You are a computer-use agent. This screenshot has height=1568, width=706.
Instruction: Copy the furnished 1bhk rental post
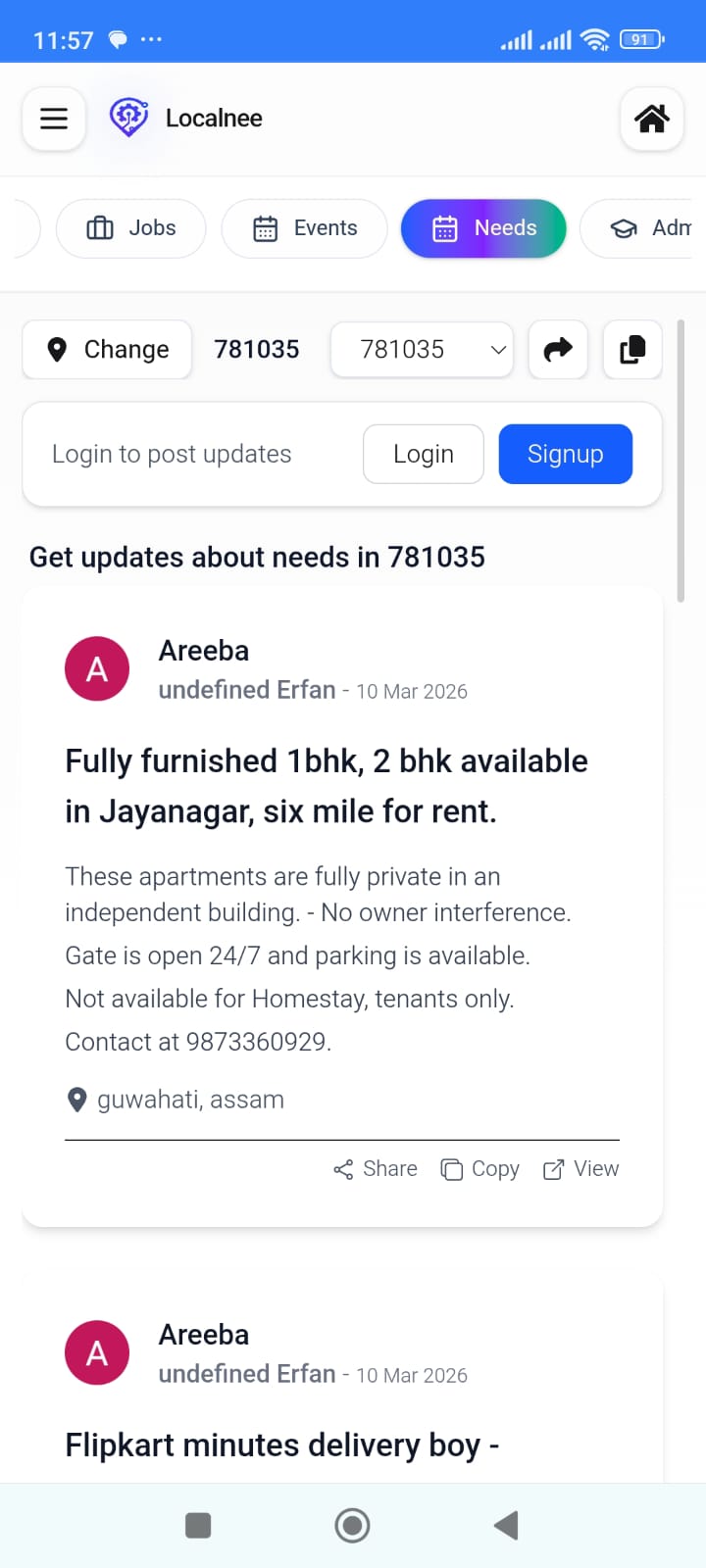coord(480,1169)
